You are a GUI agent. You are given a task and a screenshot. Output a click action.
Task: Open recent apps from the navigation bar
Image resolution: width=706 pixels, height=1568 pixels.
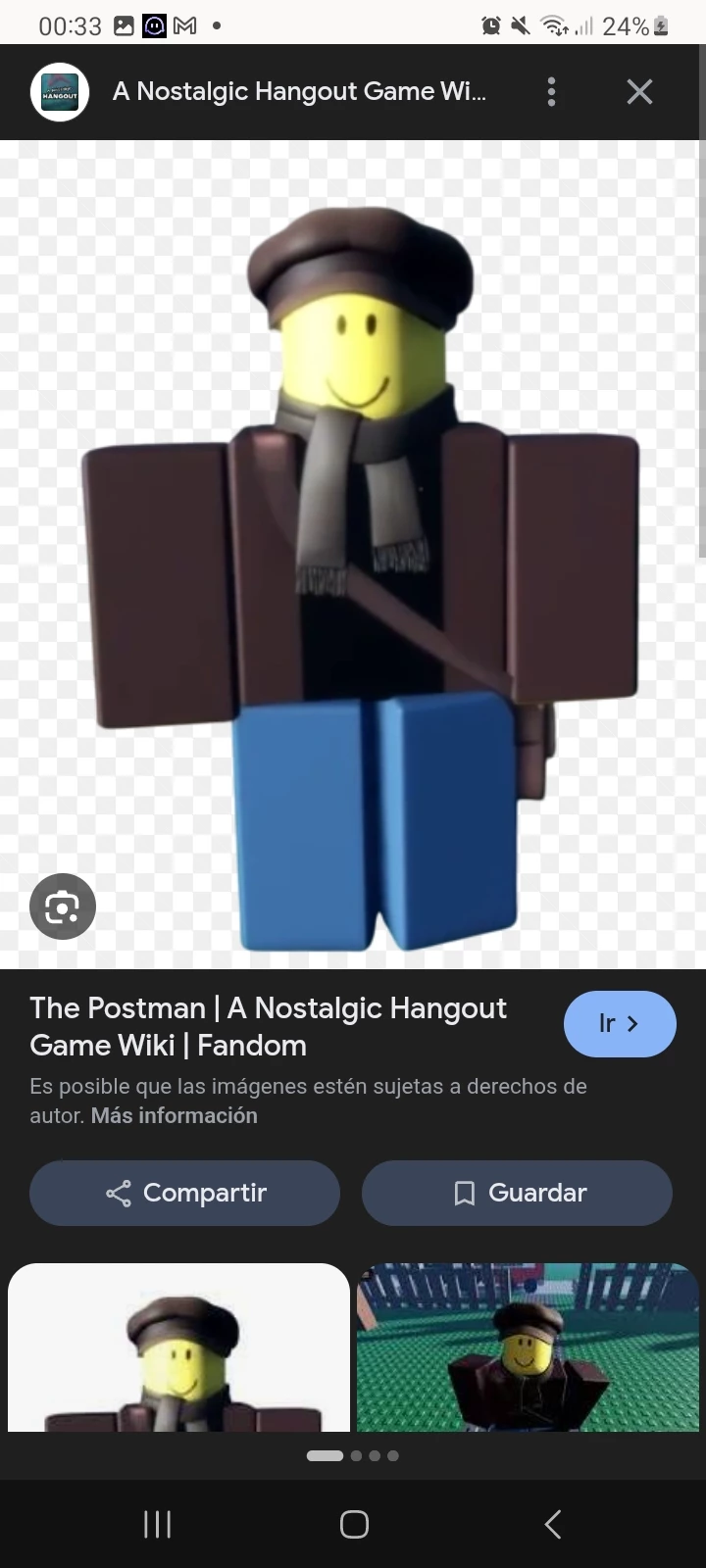(157, 1524)
